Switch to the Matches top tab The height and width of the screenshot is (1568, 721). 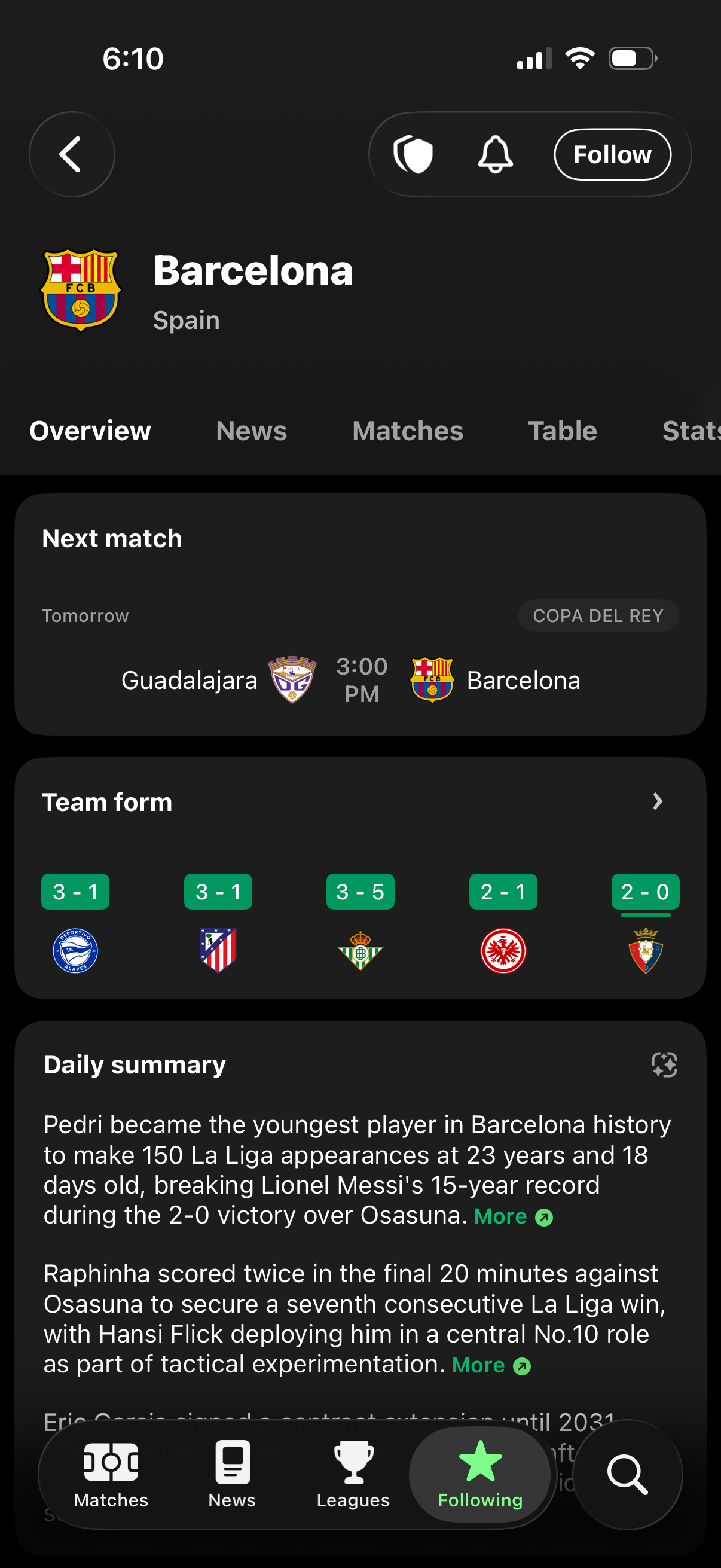(x=408, y=431)
